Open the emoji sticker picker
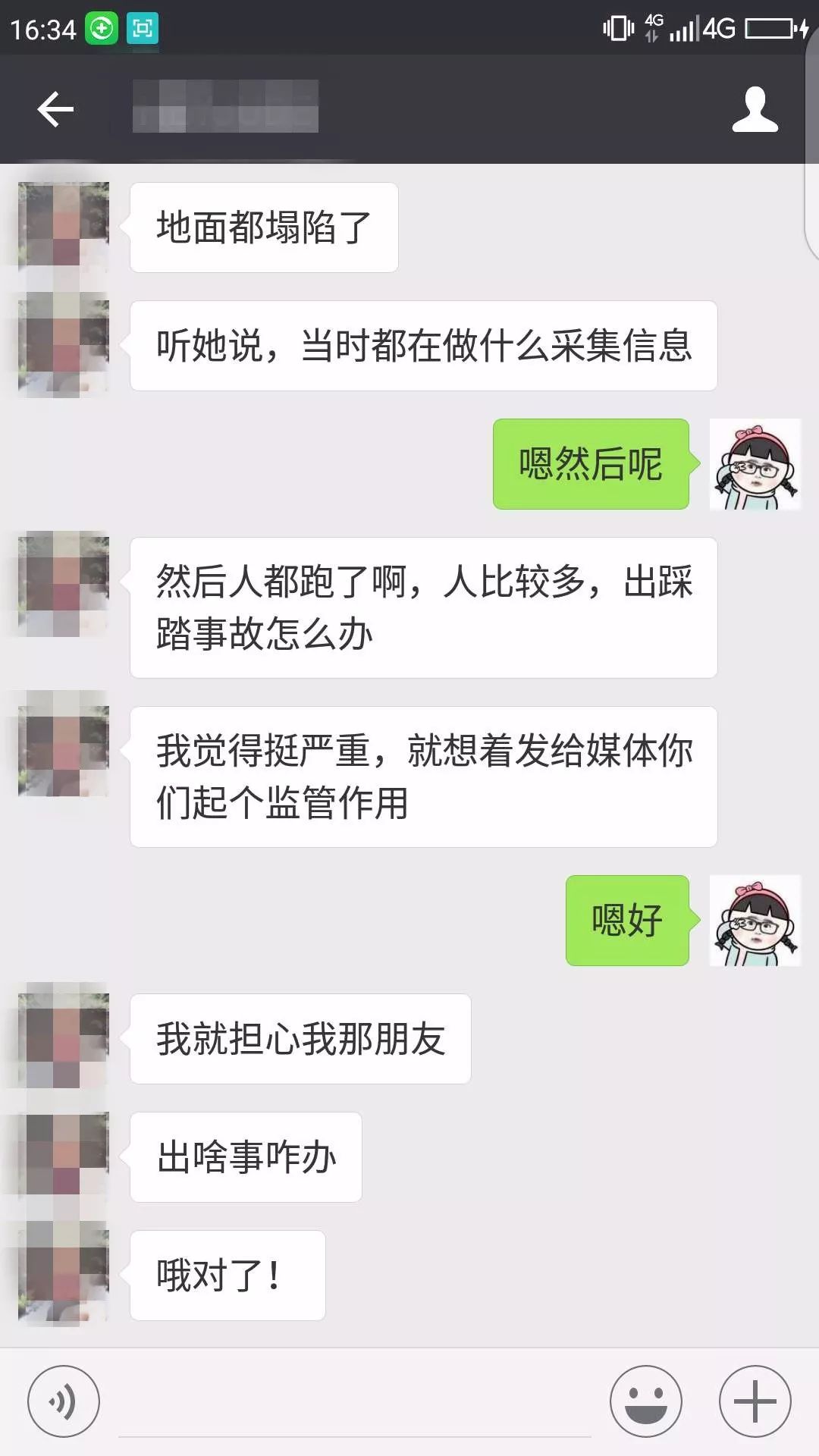Image resolution: width=819 pixels, height=1456 pixels. 645,1401
